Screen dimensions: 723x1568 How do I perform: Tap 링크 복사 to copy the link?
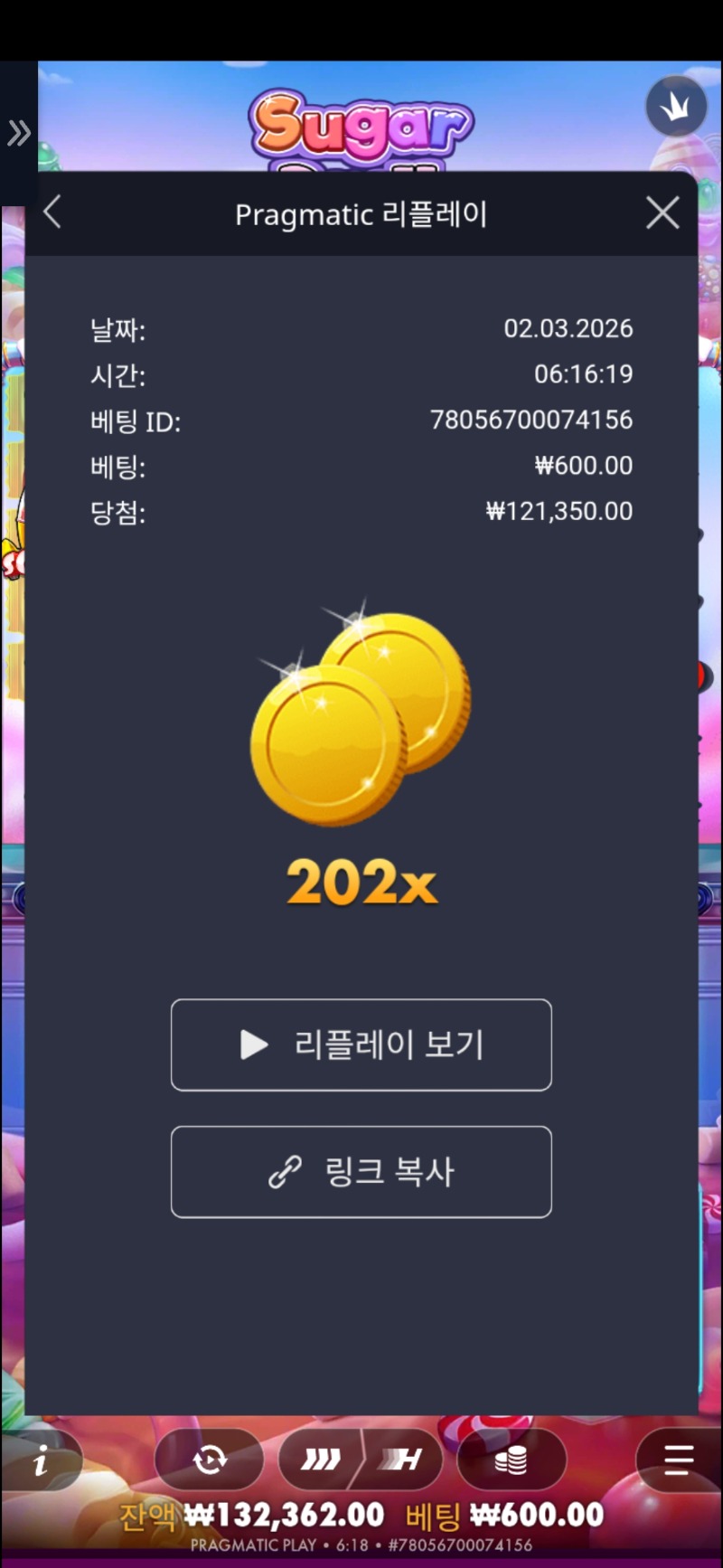[361, 1172]
